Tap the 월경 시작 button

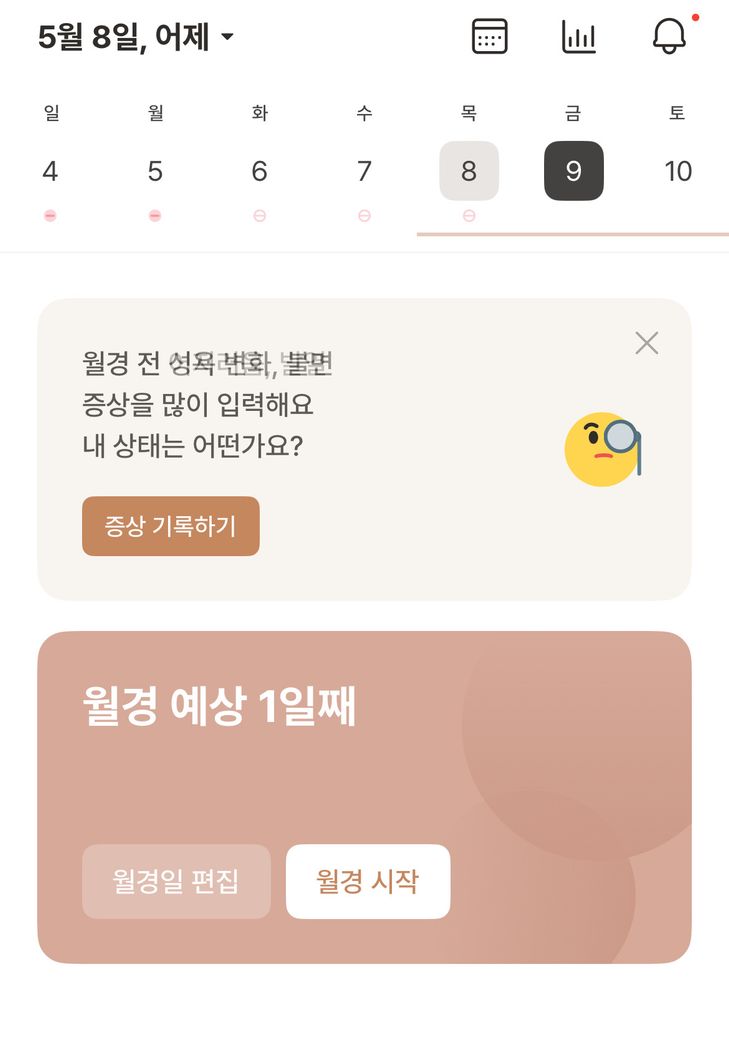pos(368,882)
